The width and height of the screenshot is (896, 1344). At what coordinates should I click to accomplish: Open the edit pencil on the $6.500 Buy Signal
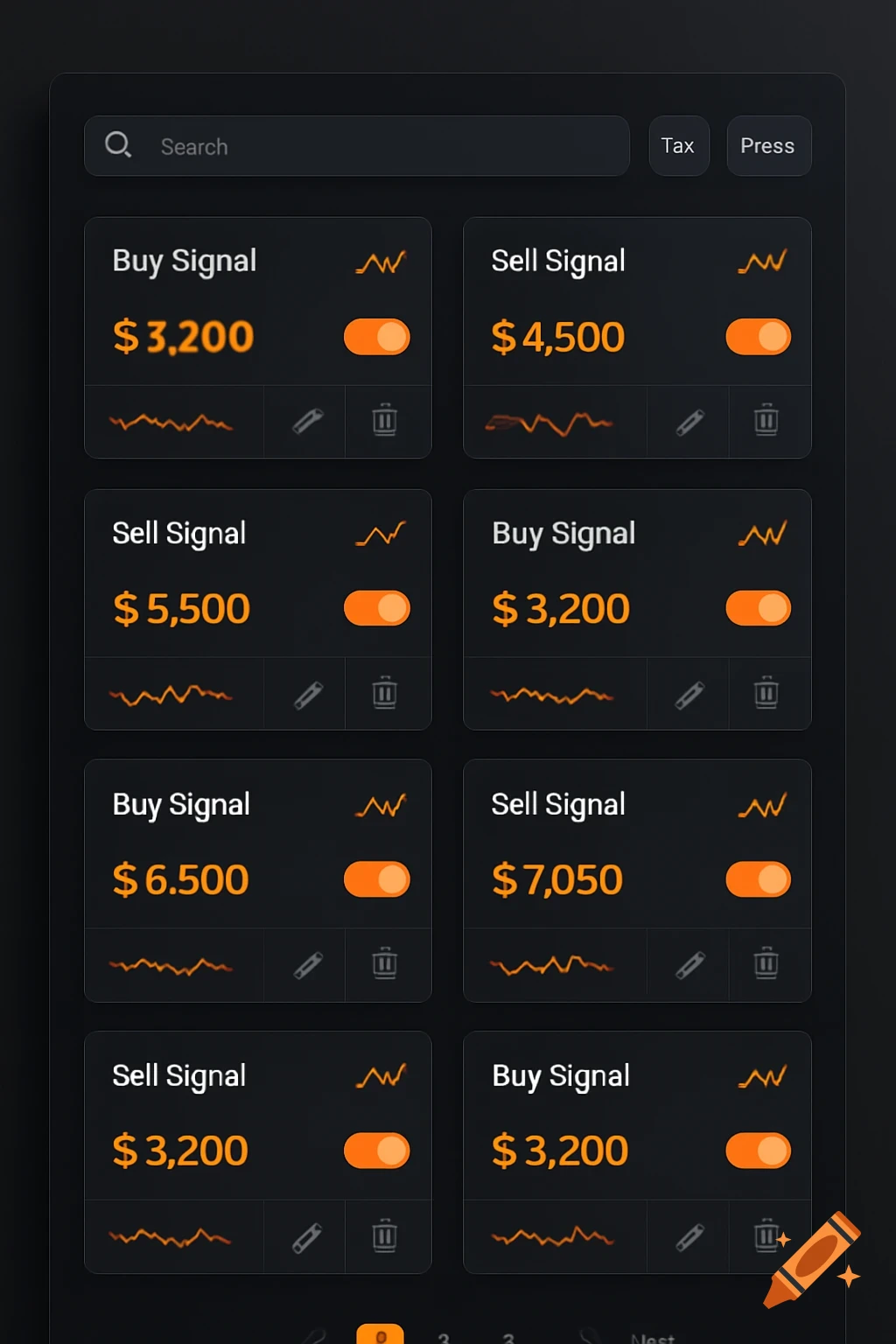tap(304, 965)
